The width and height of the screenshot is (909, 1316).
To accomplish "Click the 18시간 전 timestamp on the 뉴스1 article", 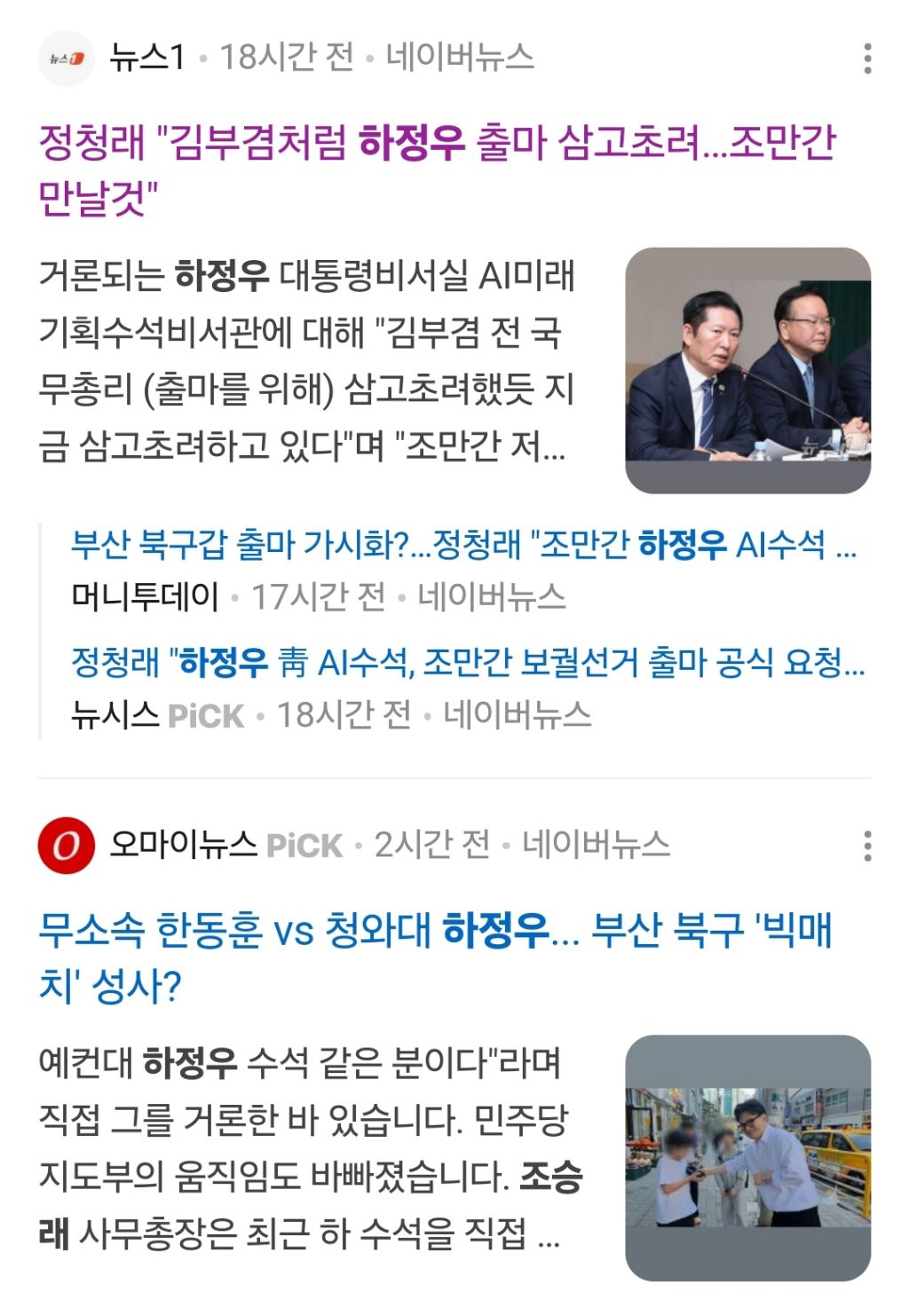I will (x=265, y=56).
